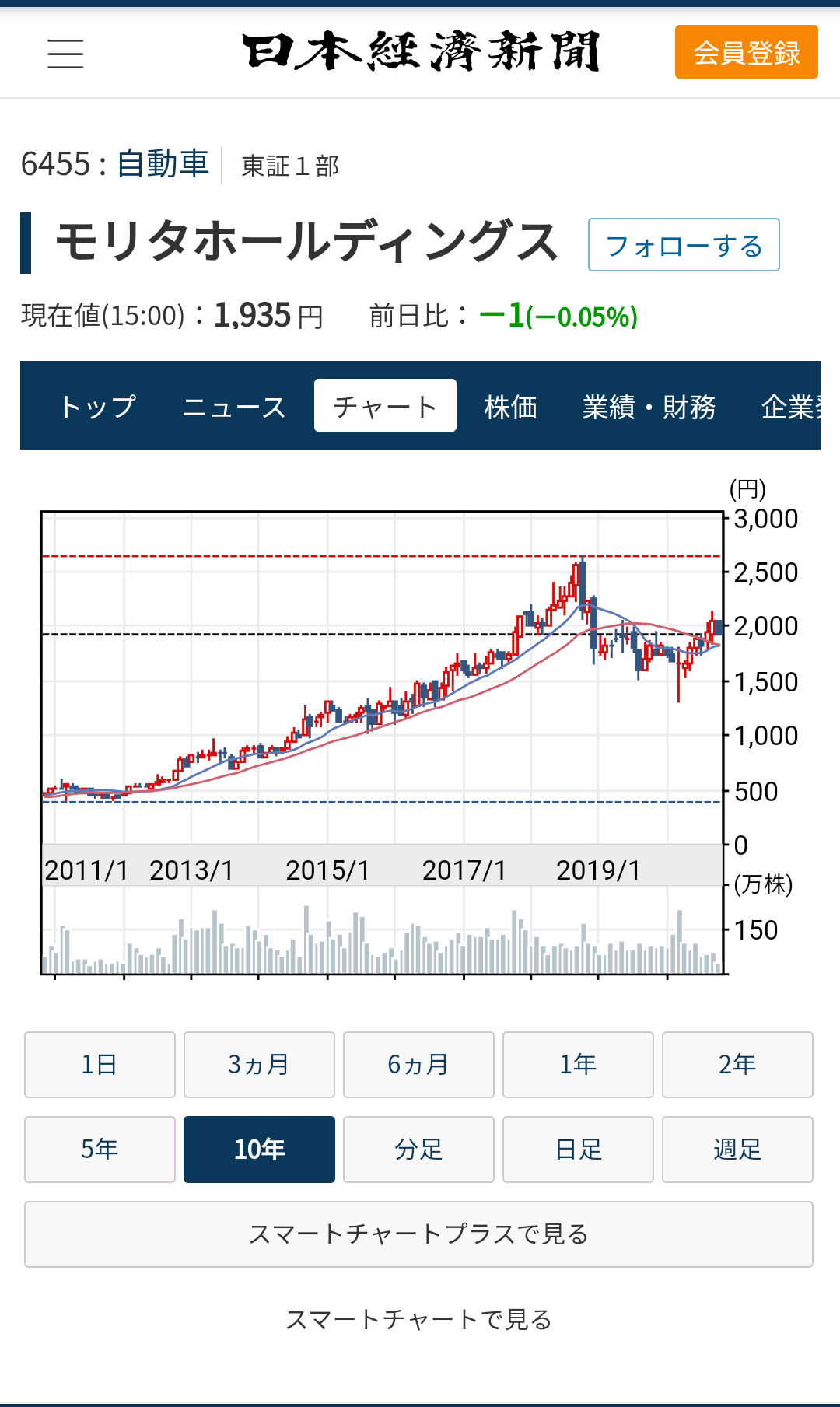
Task: Open スマートチャートプラスで見る
Action: [418, 1234]
